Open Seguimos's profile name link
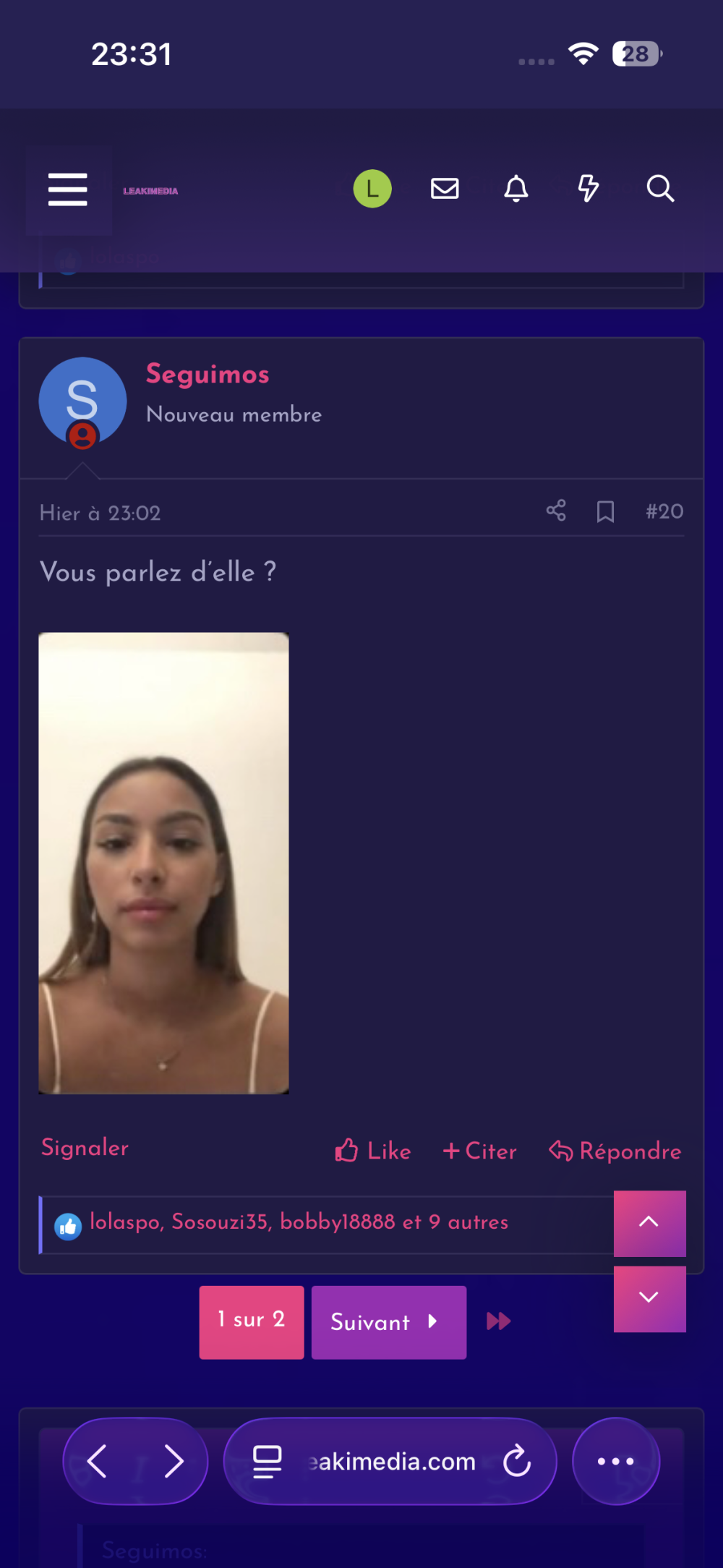The width and height of the screenshot is (723, 1568). pos(208,375)
